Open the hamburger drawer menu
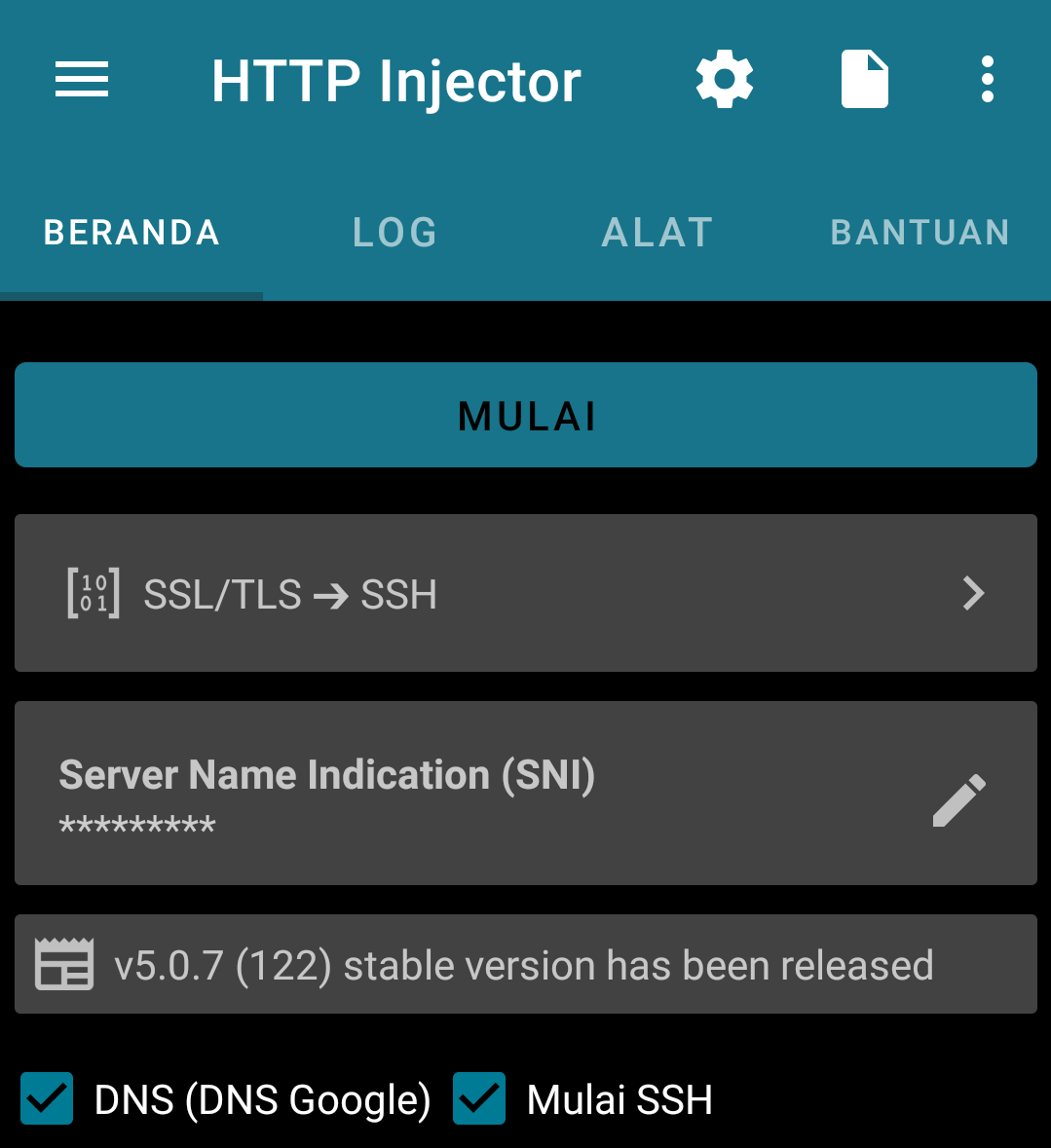 coord(81,79)
